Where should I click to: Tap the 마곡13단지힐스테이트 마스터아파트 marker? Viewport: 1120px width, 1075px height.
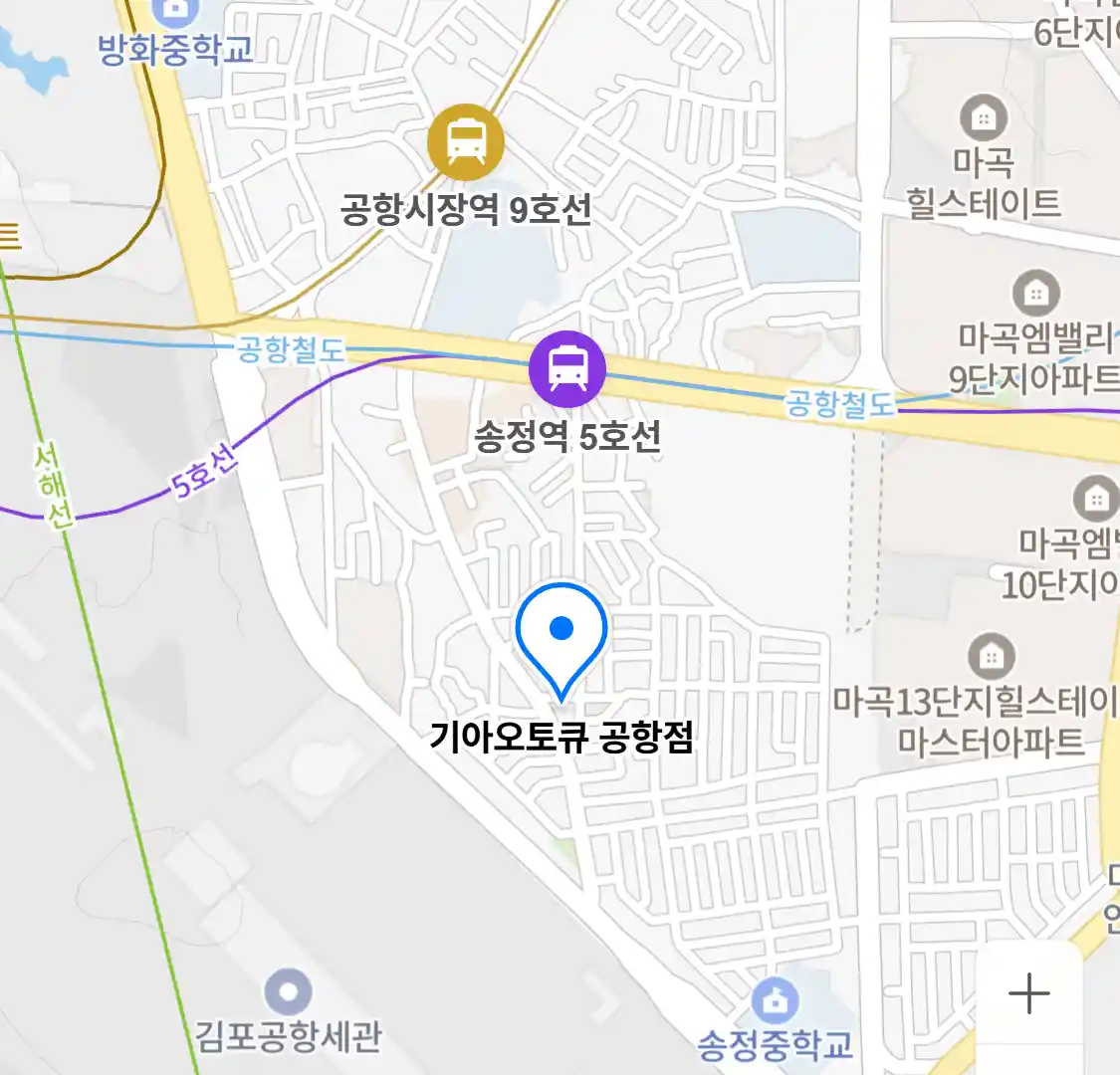pyautogui.click(x=991, y=657)
